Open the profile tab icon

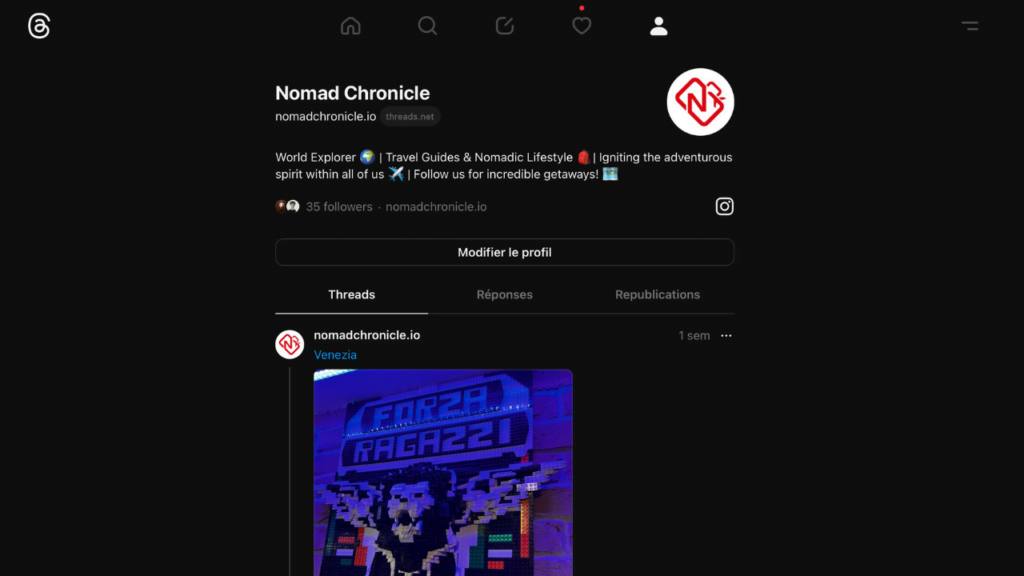pyautogui.click(x=658, y=26)
